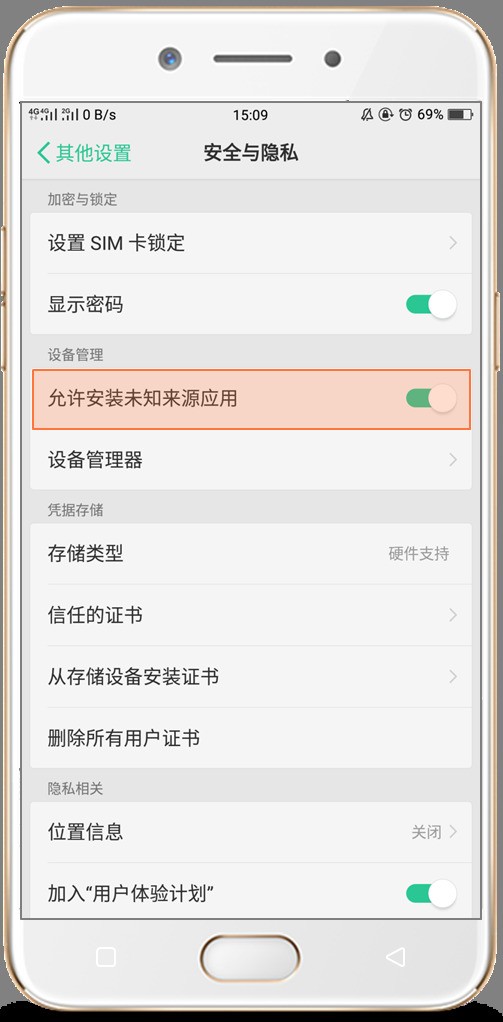
Task: Open 设备管理器
Action: click(251, 460)
